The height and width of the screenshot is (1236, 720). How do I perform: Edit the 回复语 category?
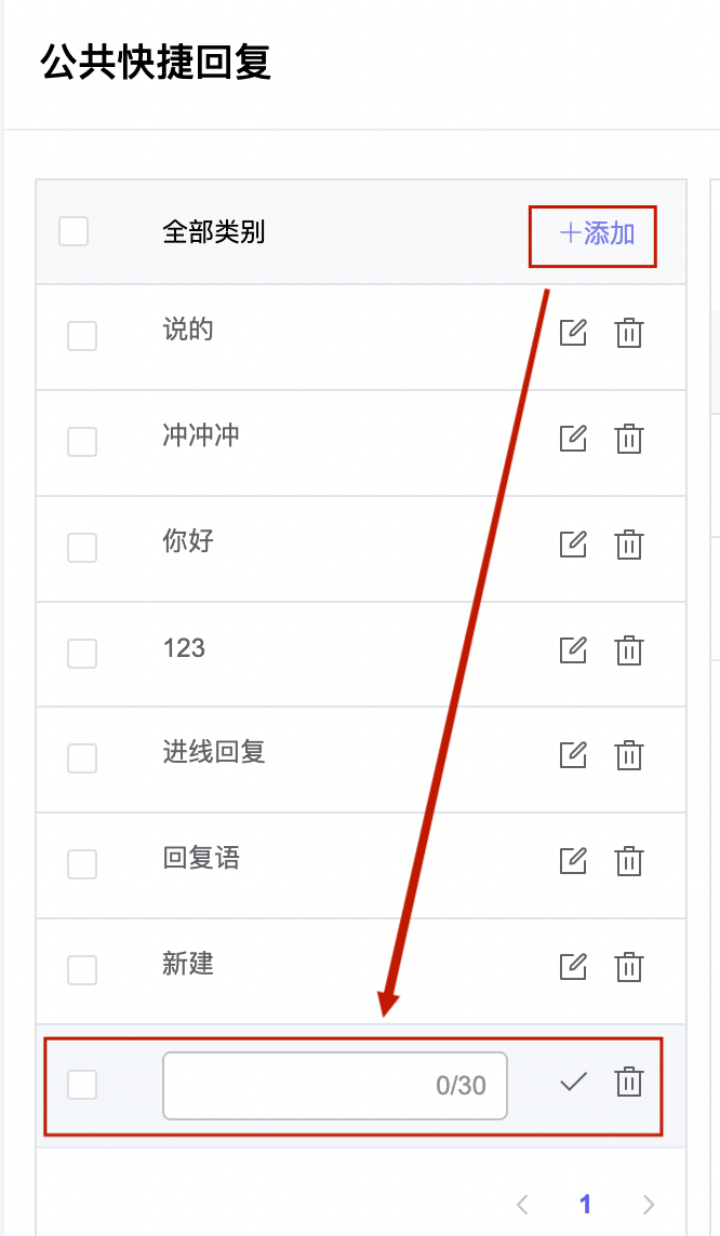click(572, 861)
